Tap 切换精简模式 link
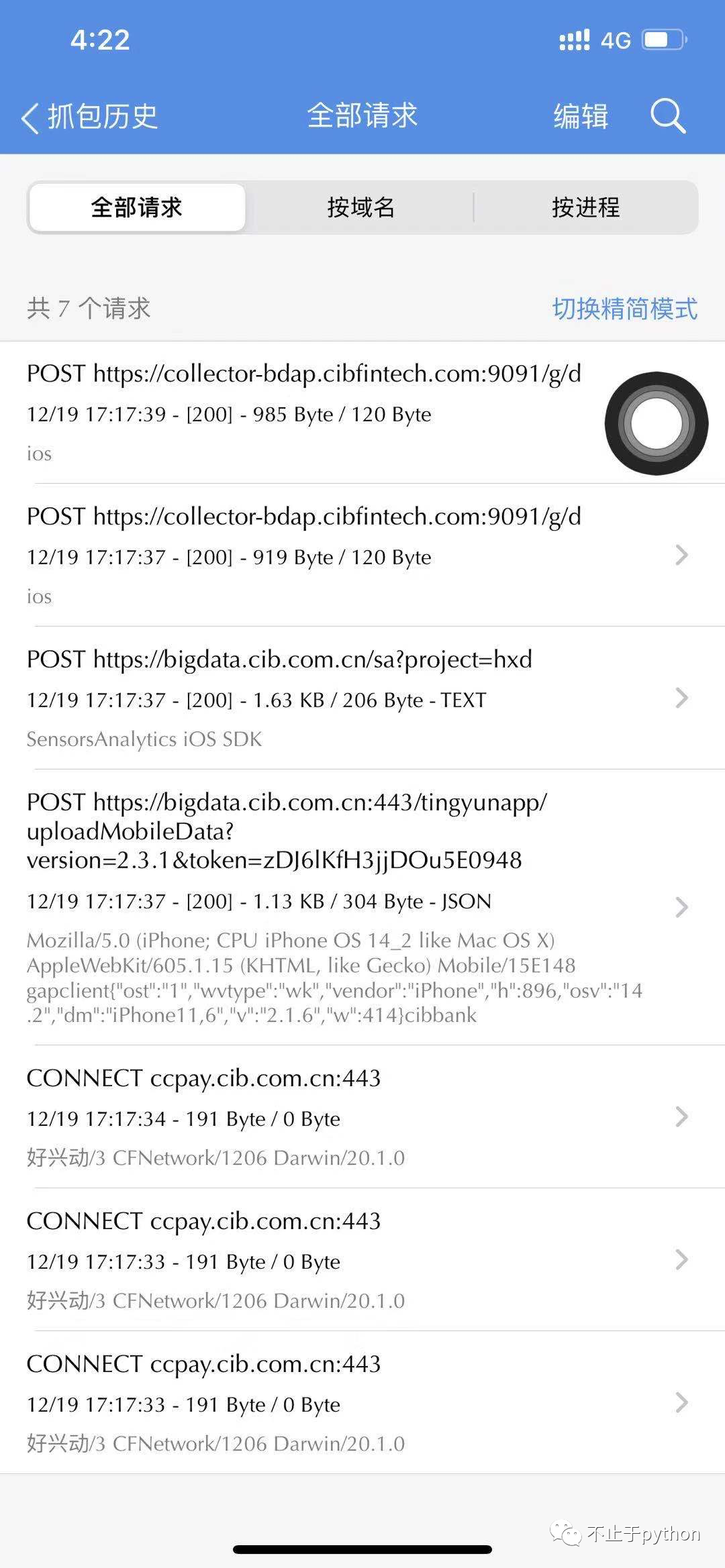The width and height of the screenshot is (725, 1568). pyautogui.click(x=624, y=309)
